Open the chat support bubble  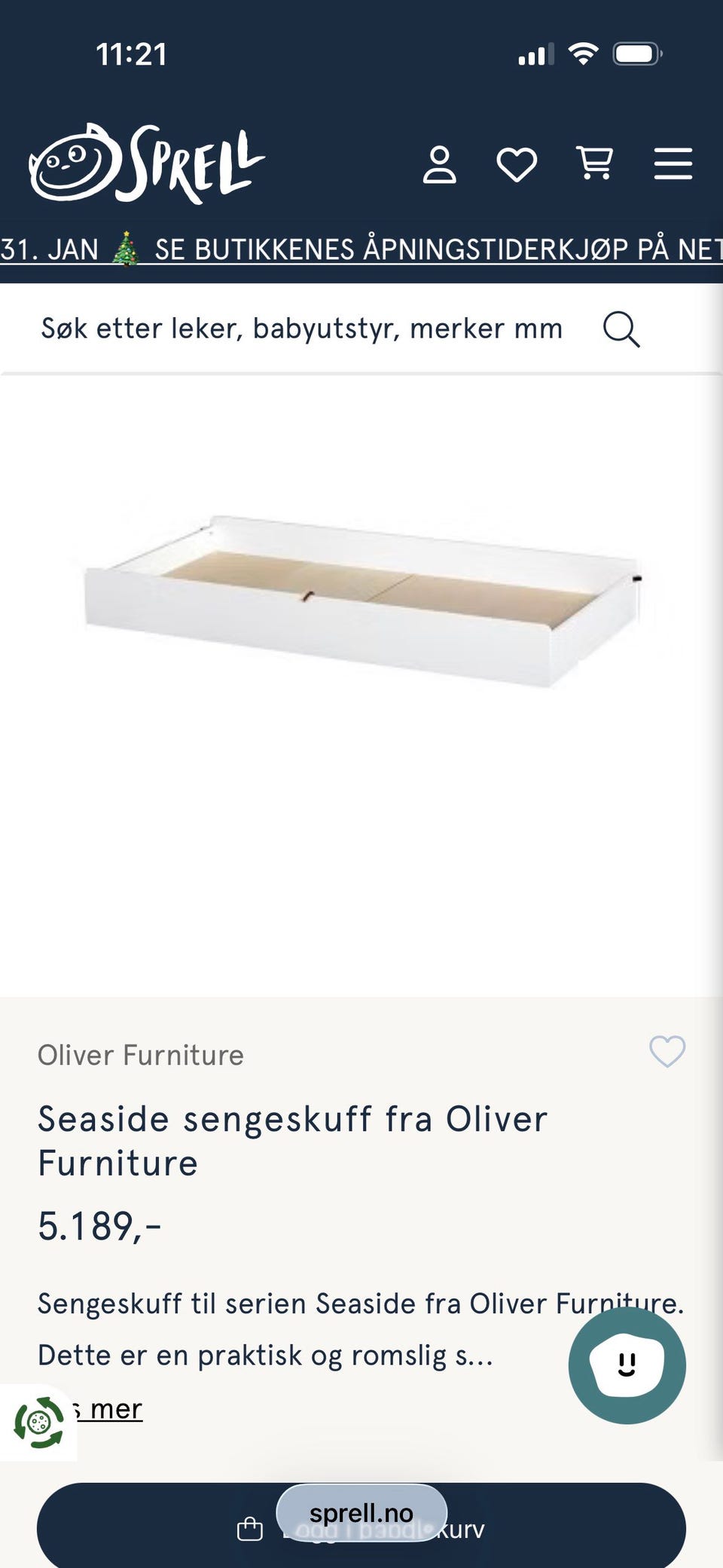(627, 1365)
